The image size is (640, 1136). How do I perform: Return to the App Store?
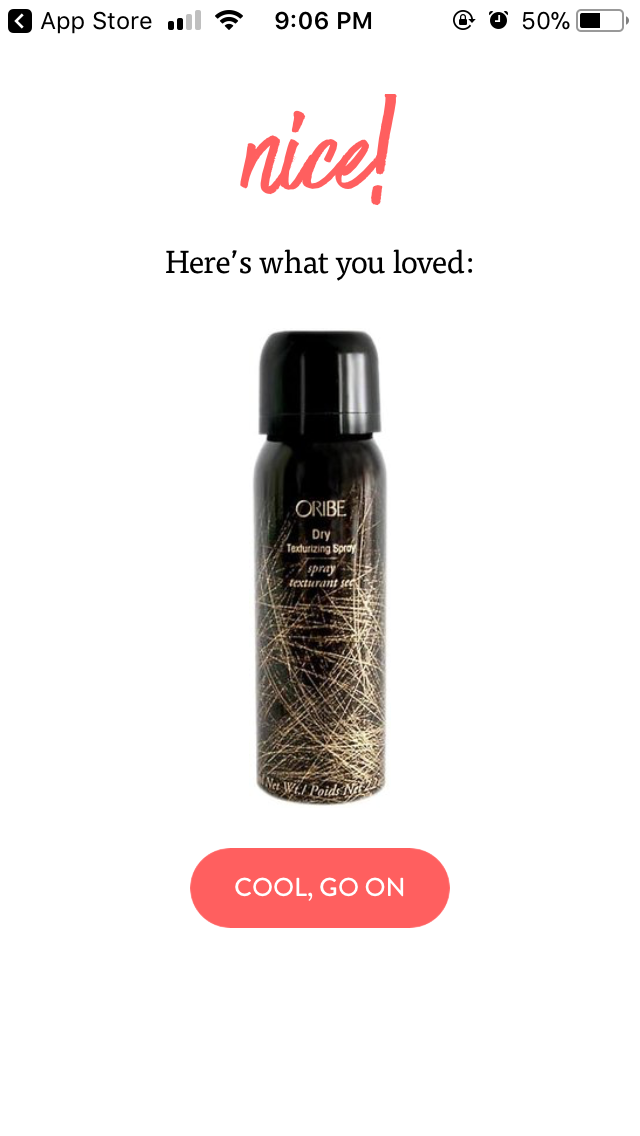click(x=80, y=21)
